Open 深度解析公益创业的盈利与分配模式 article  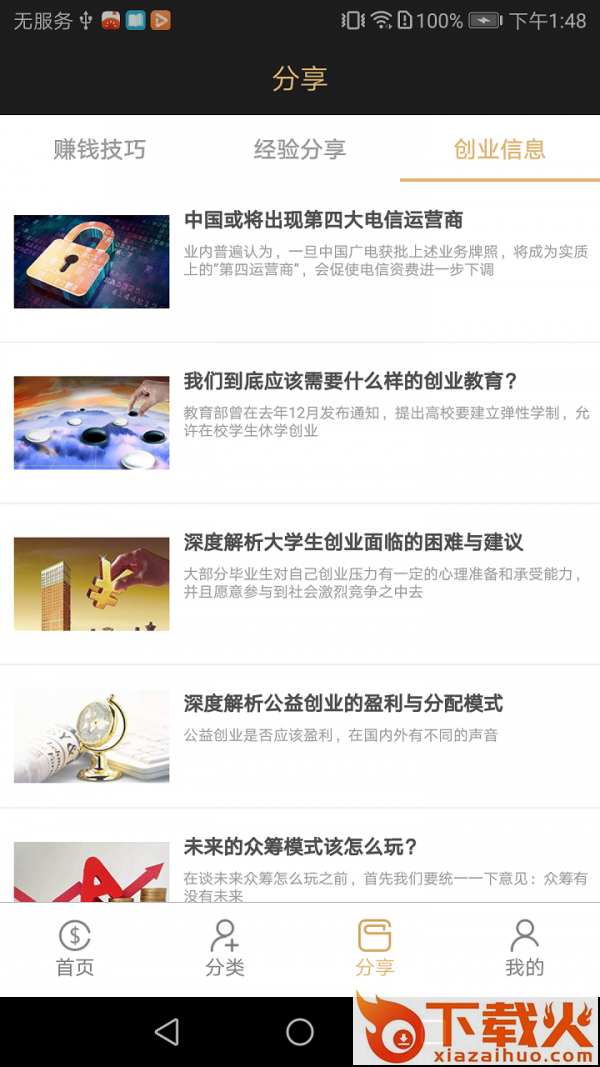(343, 704)
